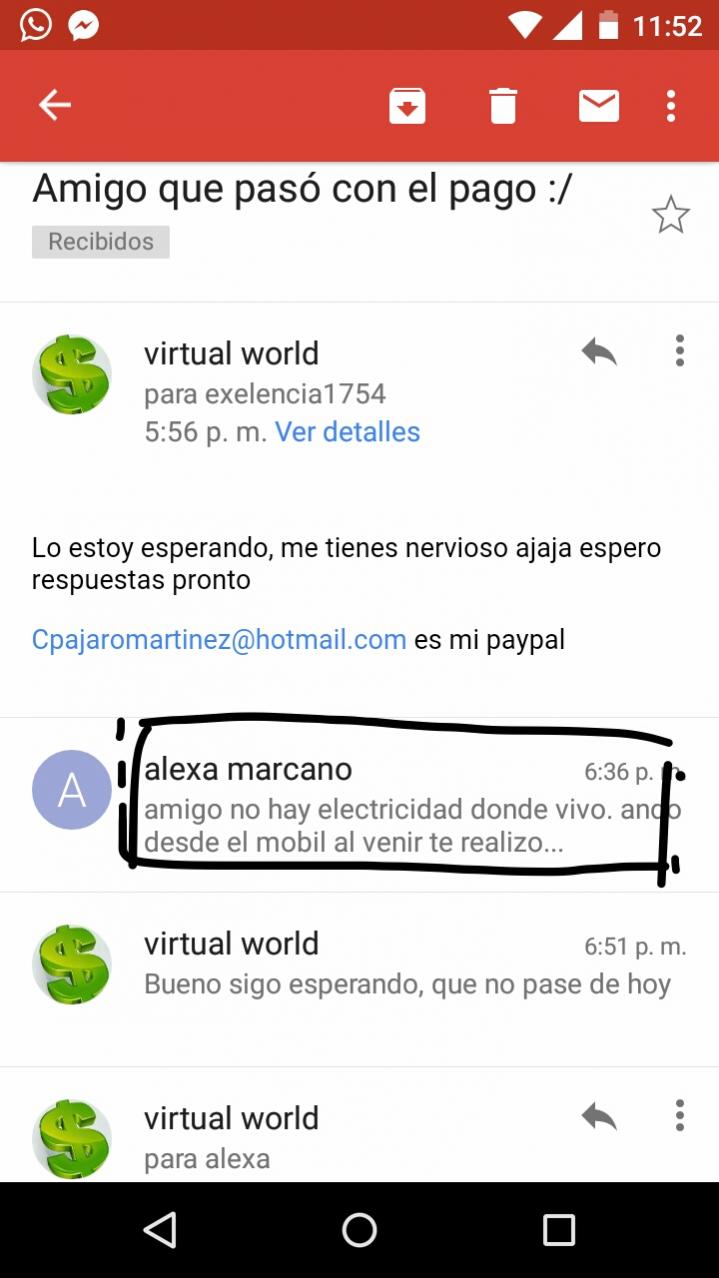Delete this conversation with the trash icon

click(503, 106)
